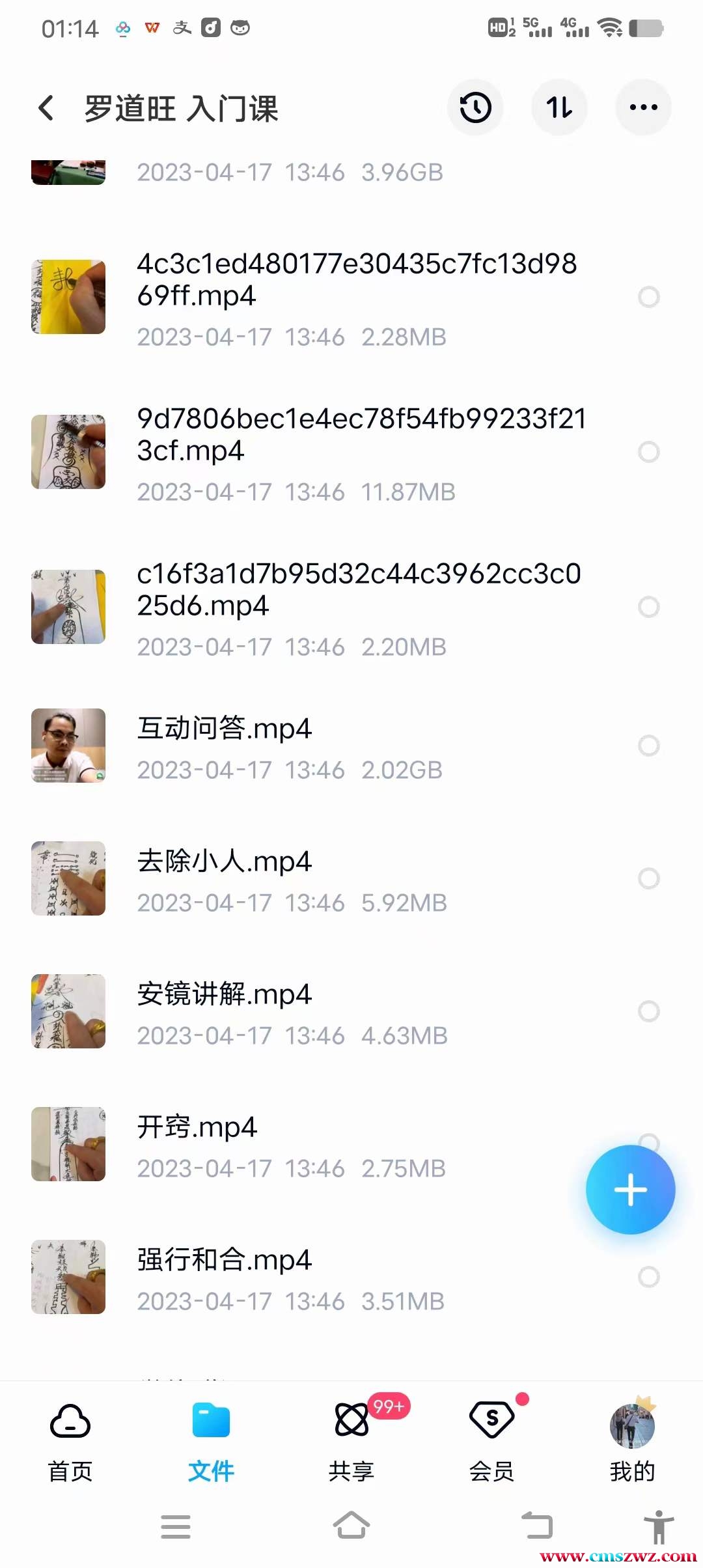Open the sort order options
Viewport: 703px width, 1568px height.
[x=559, y=108]
